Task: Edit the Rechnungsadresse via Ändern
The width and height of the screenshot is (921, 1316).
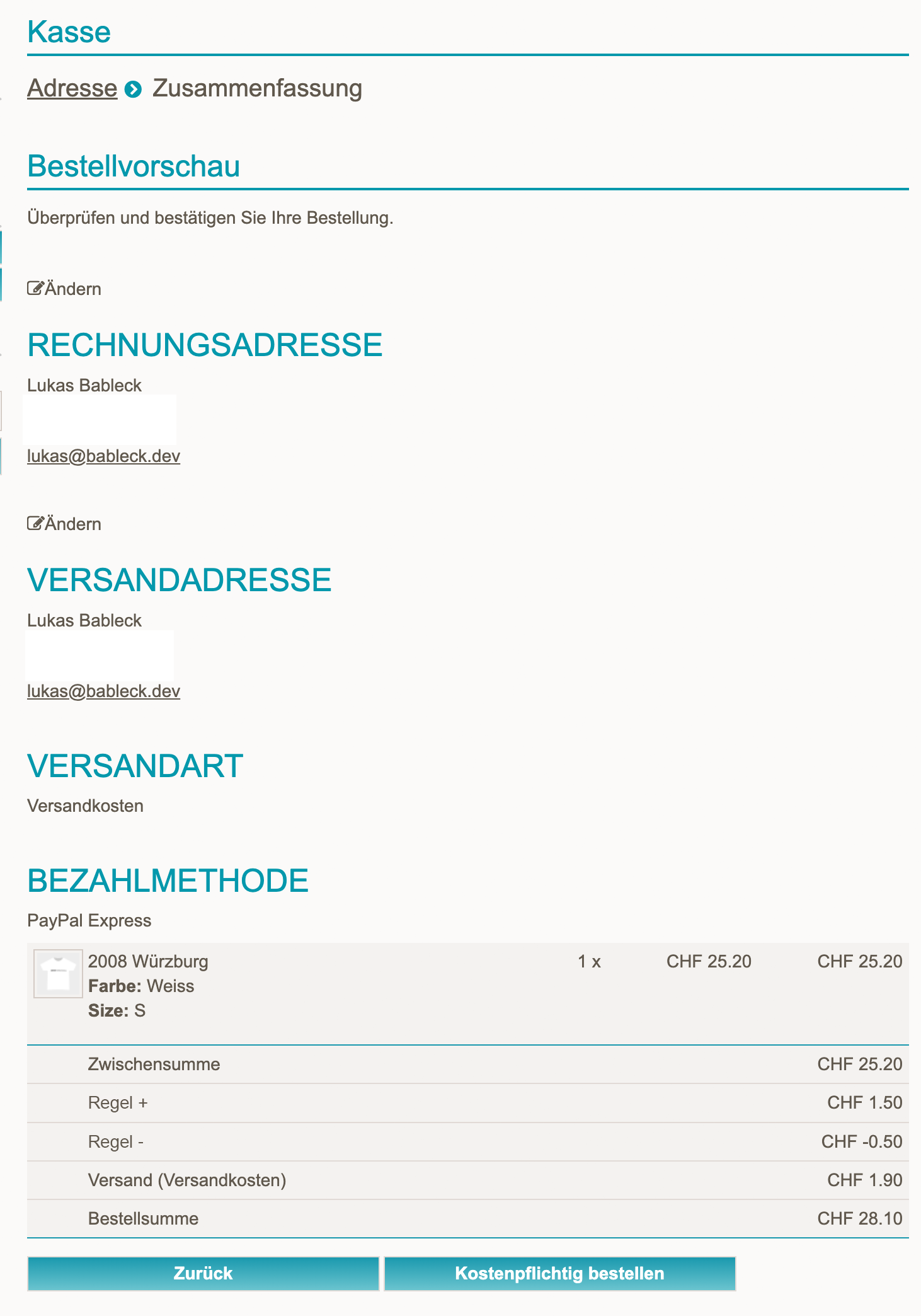Action: pos(64,289)
